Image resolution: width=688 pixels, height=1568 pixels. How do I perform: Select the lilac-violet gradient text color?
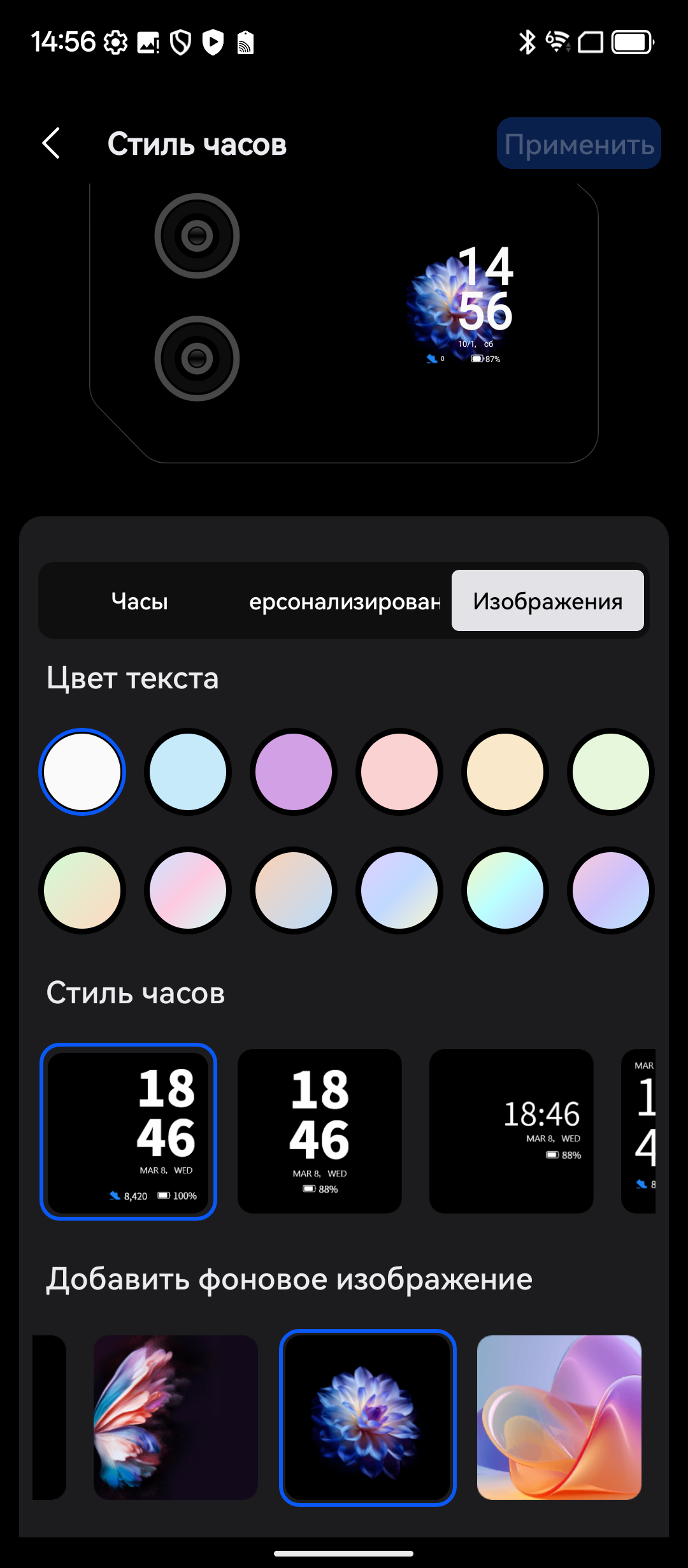point(610,890)
